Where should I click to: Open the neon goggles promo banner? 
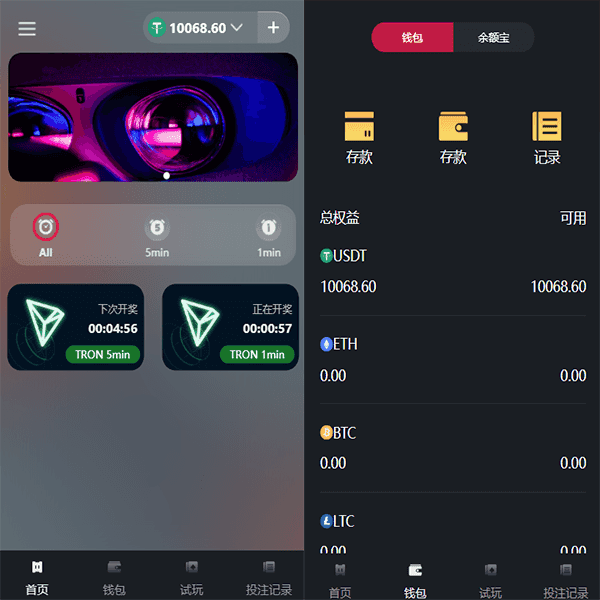coord(153,117)
